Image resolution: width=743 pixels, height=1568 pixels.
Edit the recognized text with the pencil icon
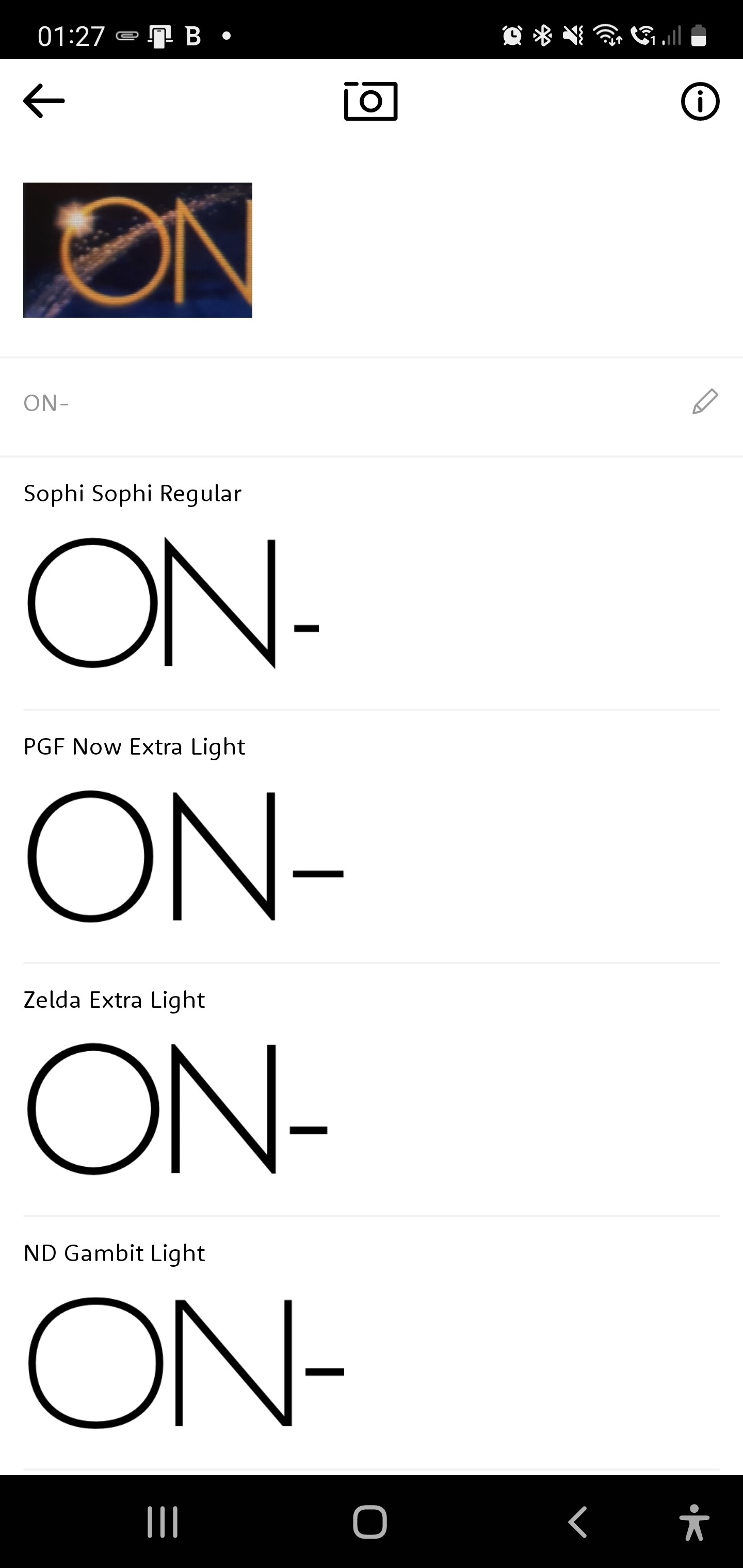tap(705, 402)
